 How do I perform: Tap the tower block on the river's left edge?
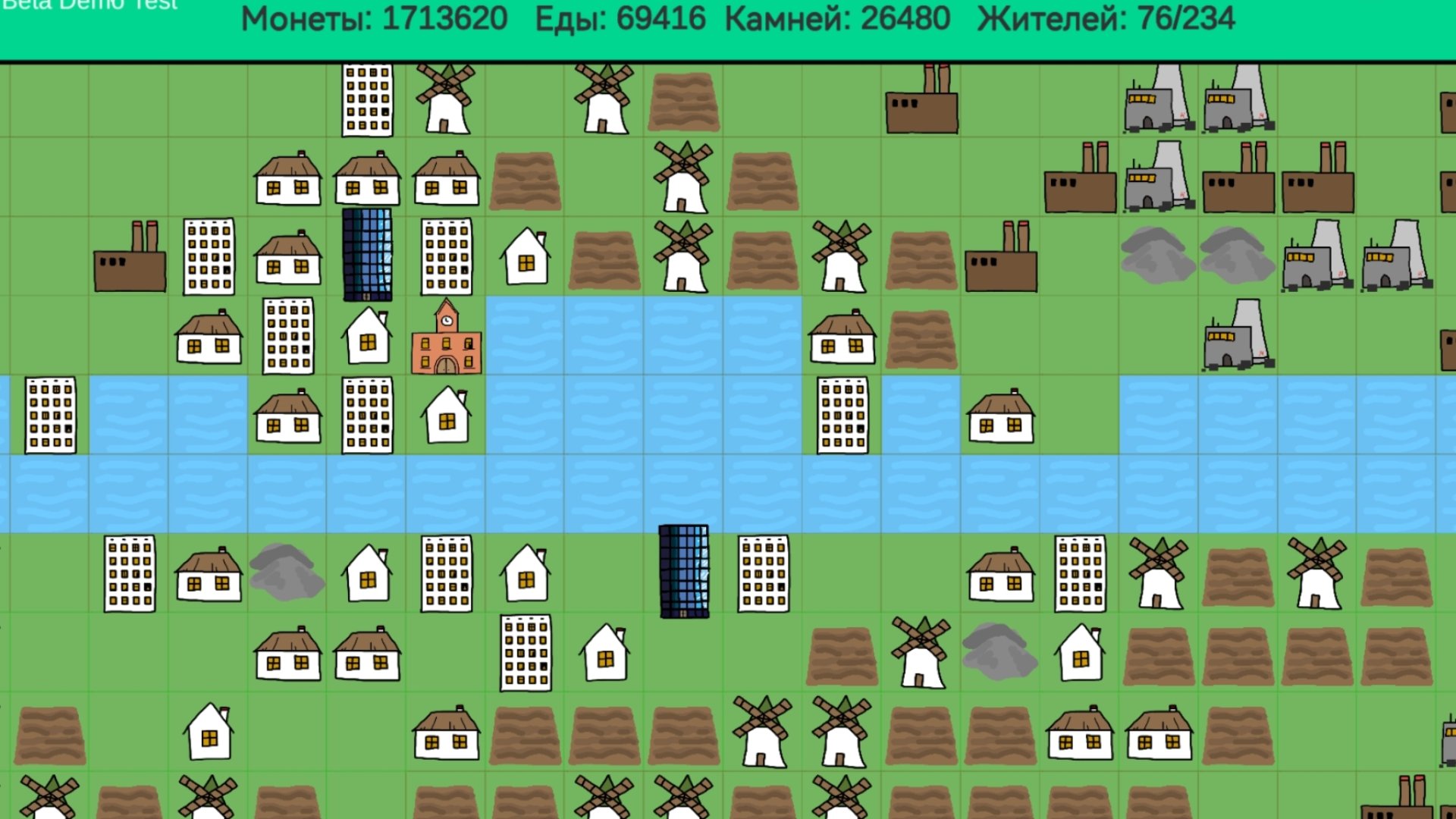click(x=51, y=416)
